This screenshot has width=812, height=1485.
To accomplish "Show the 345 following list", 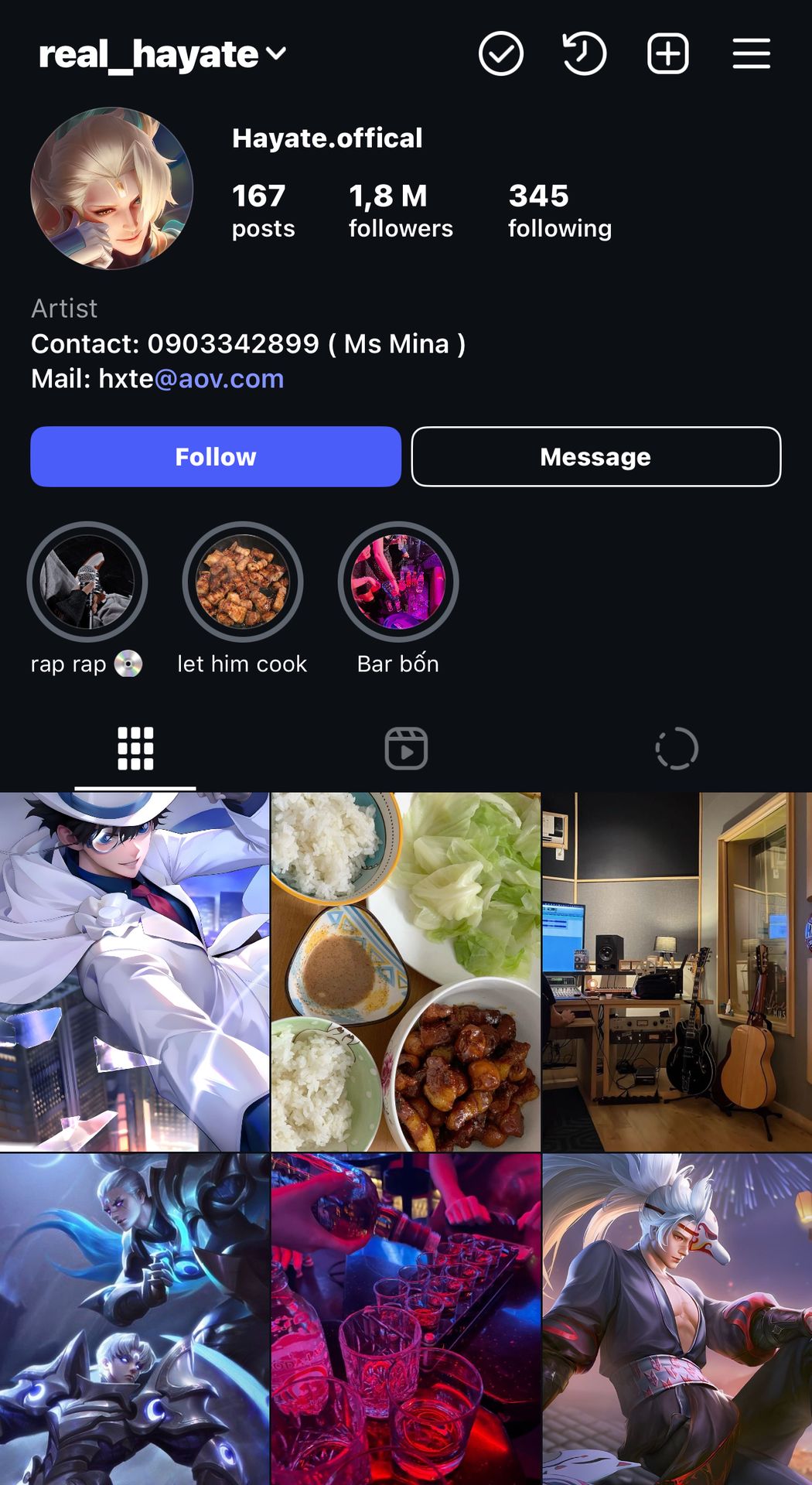I will pyautogui.click(x=559, y=210).
